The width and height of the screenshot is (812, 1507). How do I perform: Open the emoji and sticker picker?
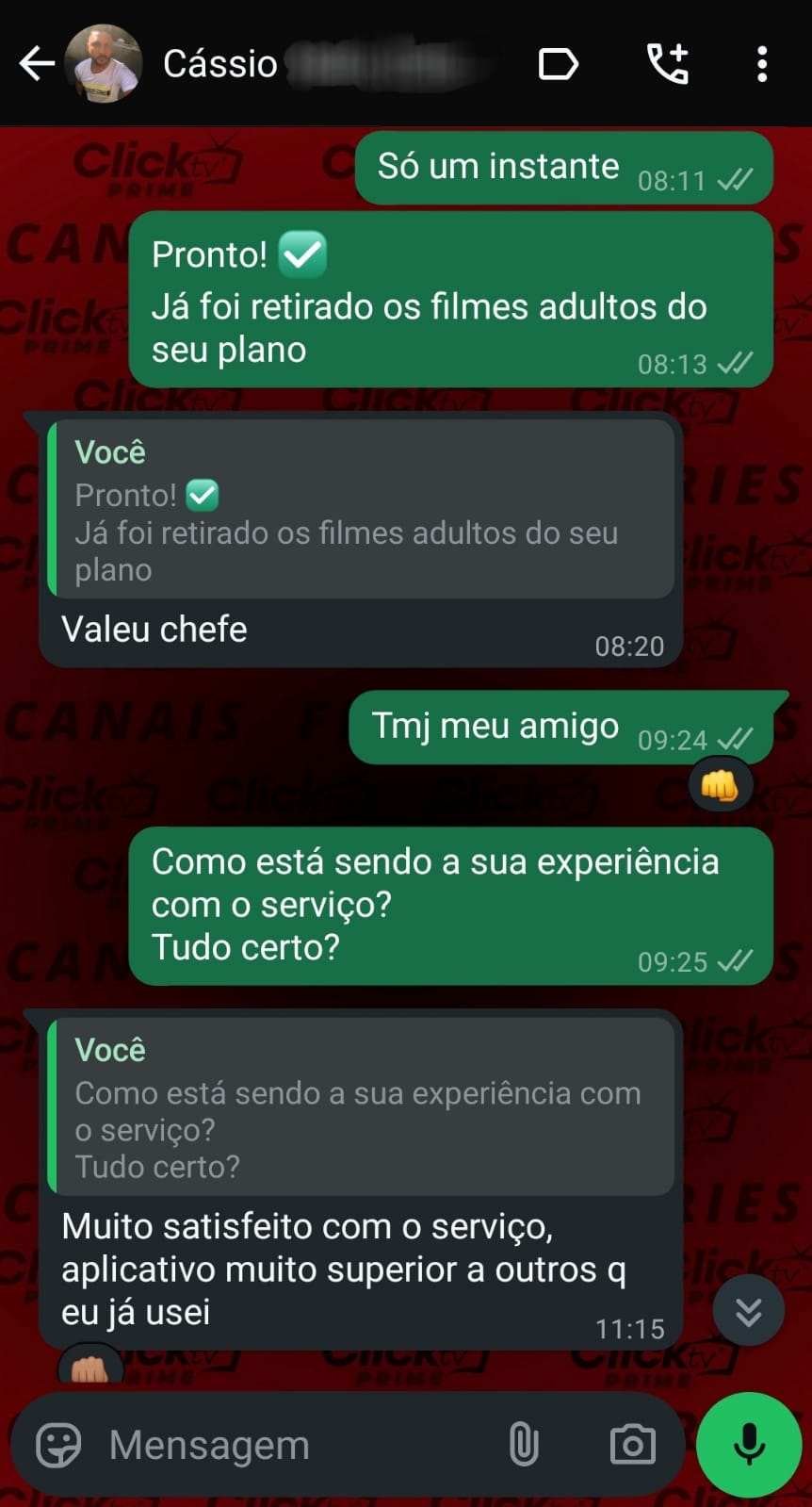[x=58, y=1445]
